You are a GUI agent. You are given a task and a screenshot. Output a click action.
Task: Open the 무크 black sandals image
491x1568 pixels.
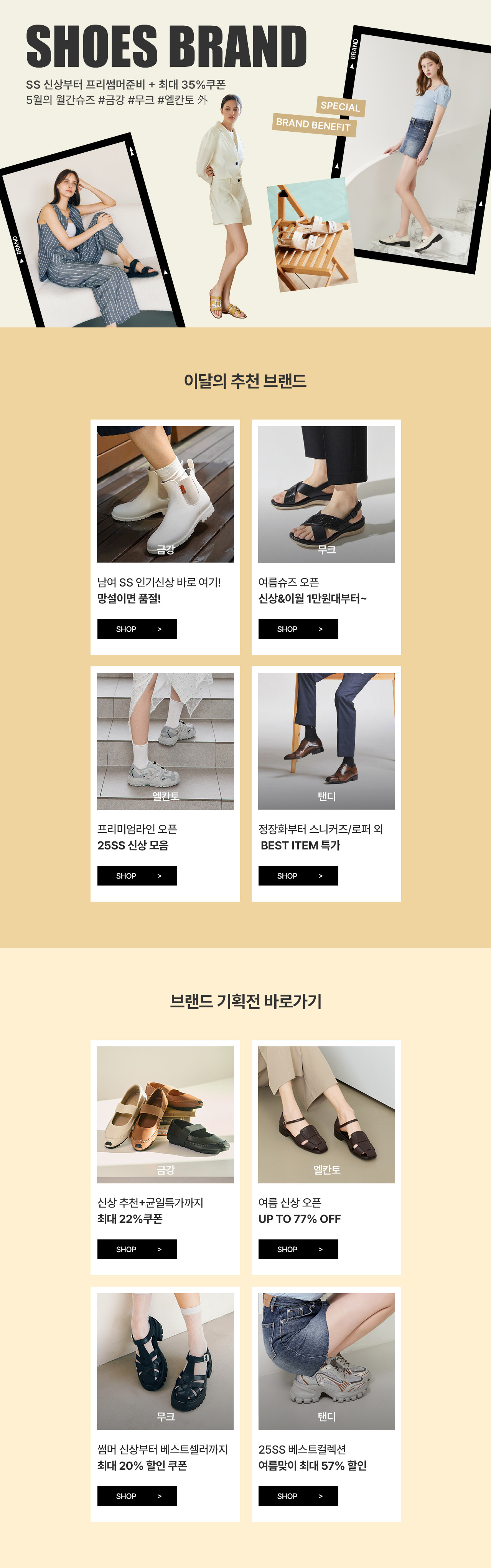pos(326,494)
